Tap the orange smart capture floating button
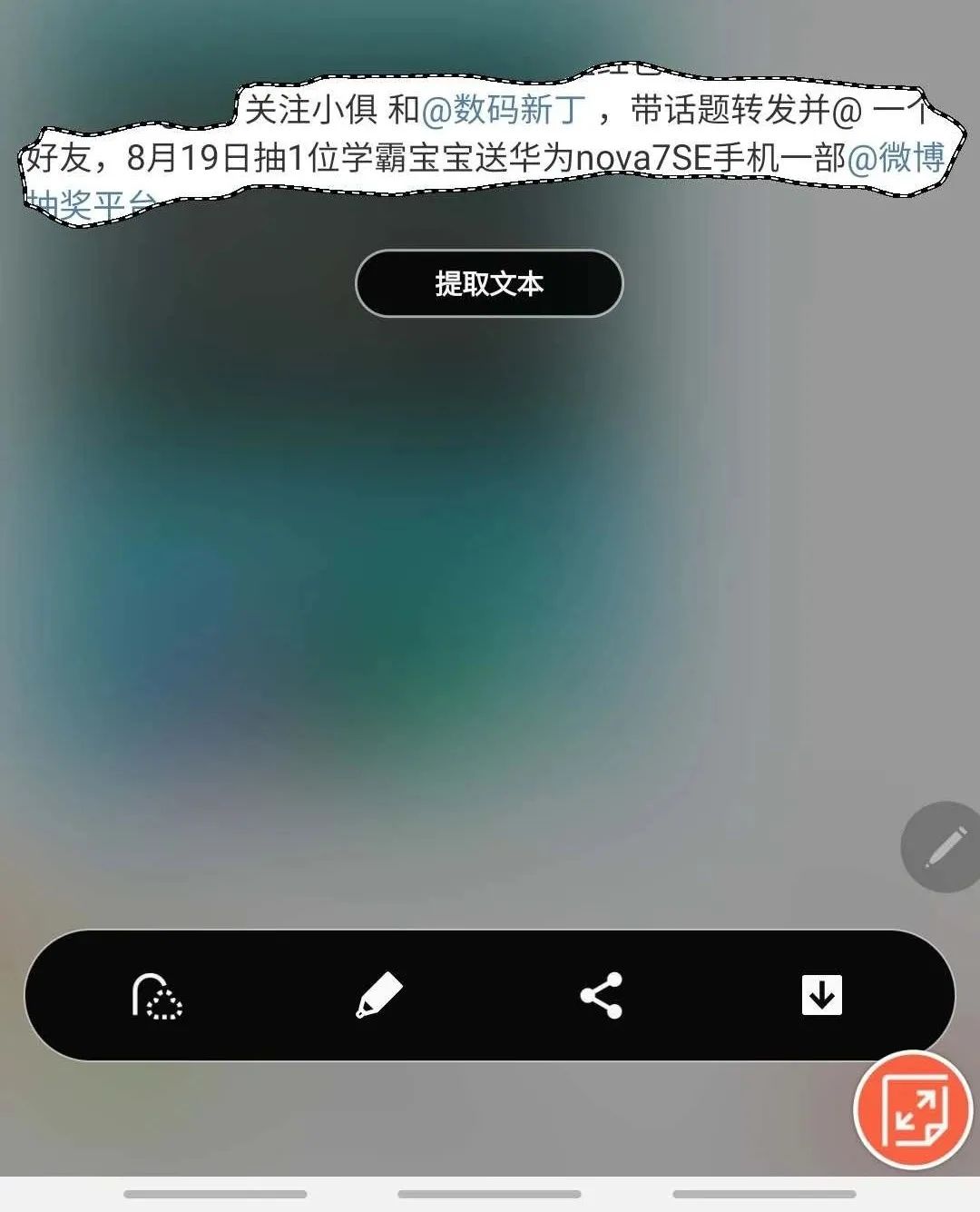Image resolution: width=980 pixels, height=1212 pixels. click(913, 1110)
